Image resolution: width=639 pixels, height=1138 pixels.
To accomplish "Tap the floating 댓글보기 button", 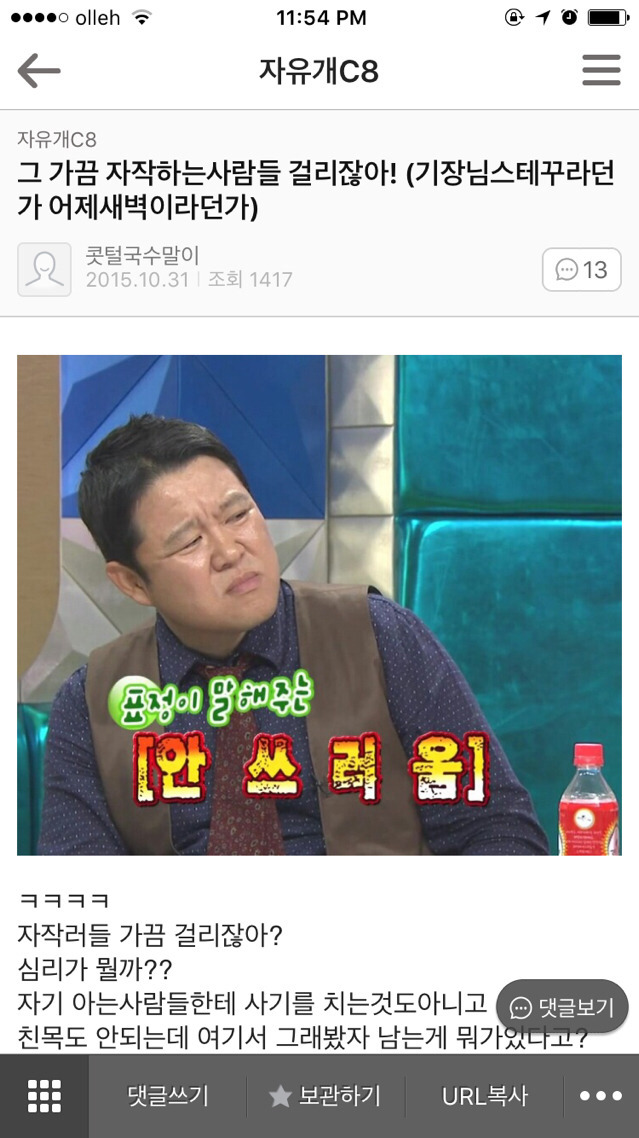I will (562, 1006).
